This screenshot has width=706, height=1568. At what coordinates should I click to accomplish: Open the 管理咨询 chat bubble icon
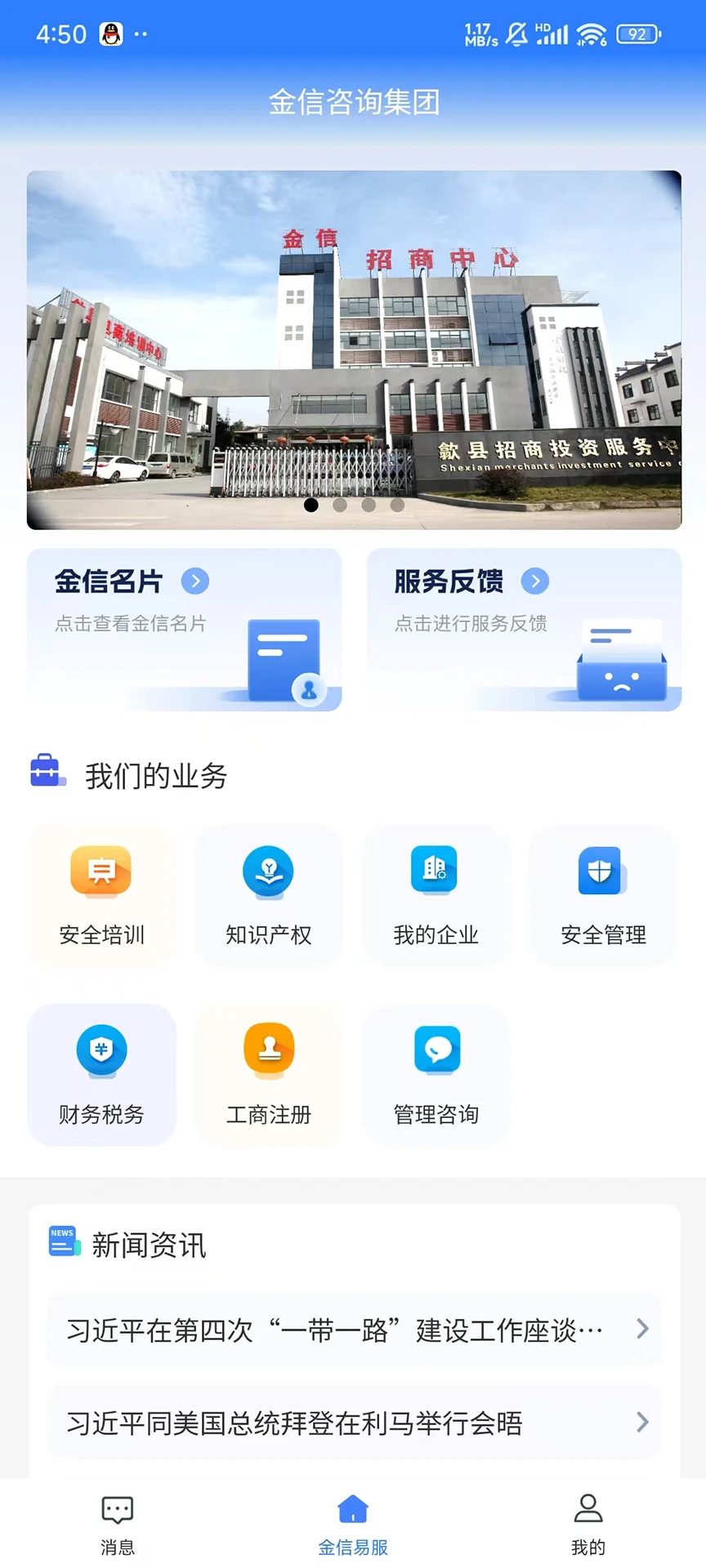pos(436,1051)
